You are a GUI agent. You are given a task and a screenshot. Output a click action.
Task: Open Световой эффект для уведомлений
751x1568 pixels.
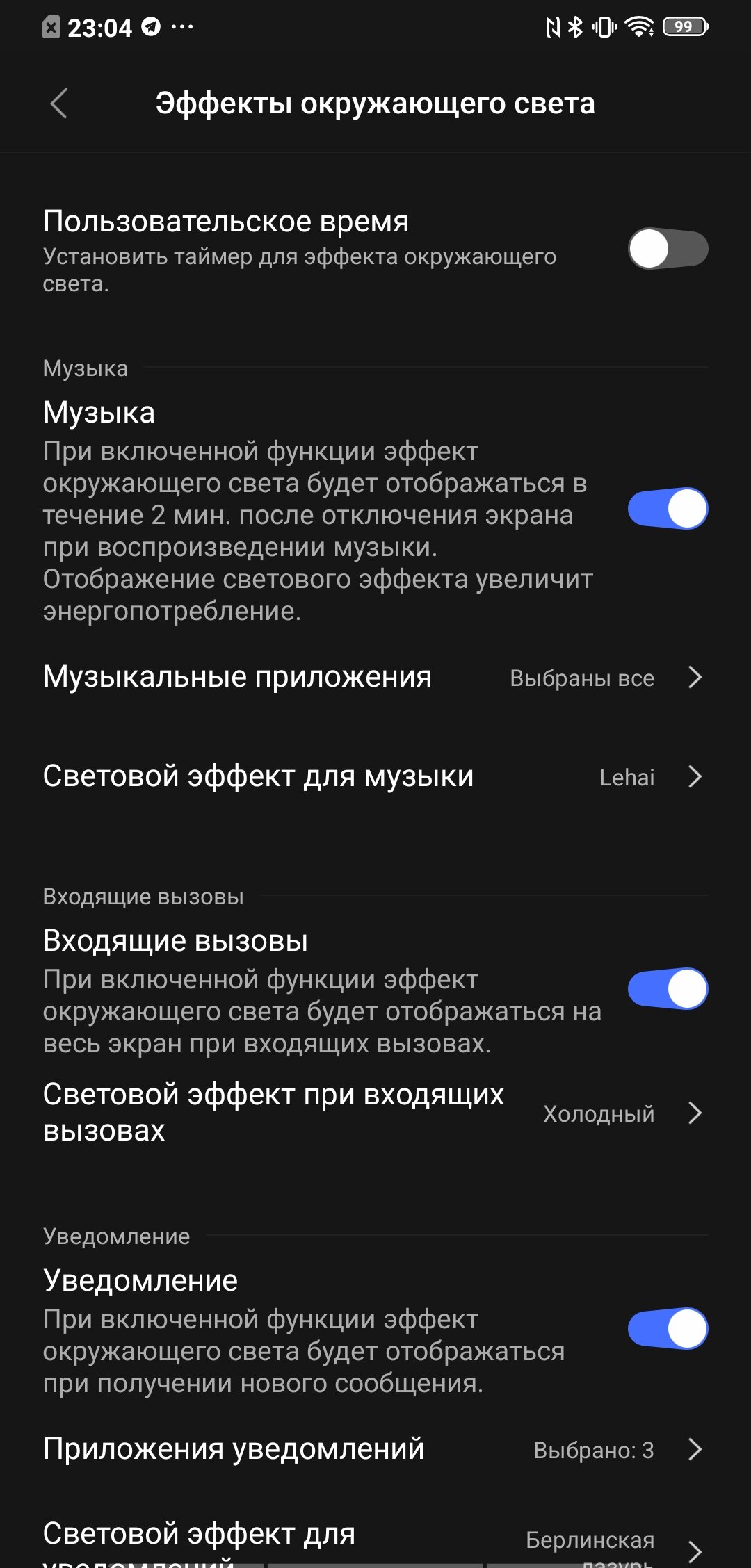coord(375,1543)
